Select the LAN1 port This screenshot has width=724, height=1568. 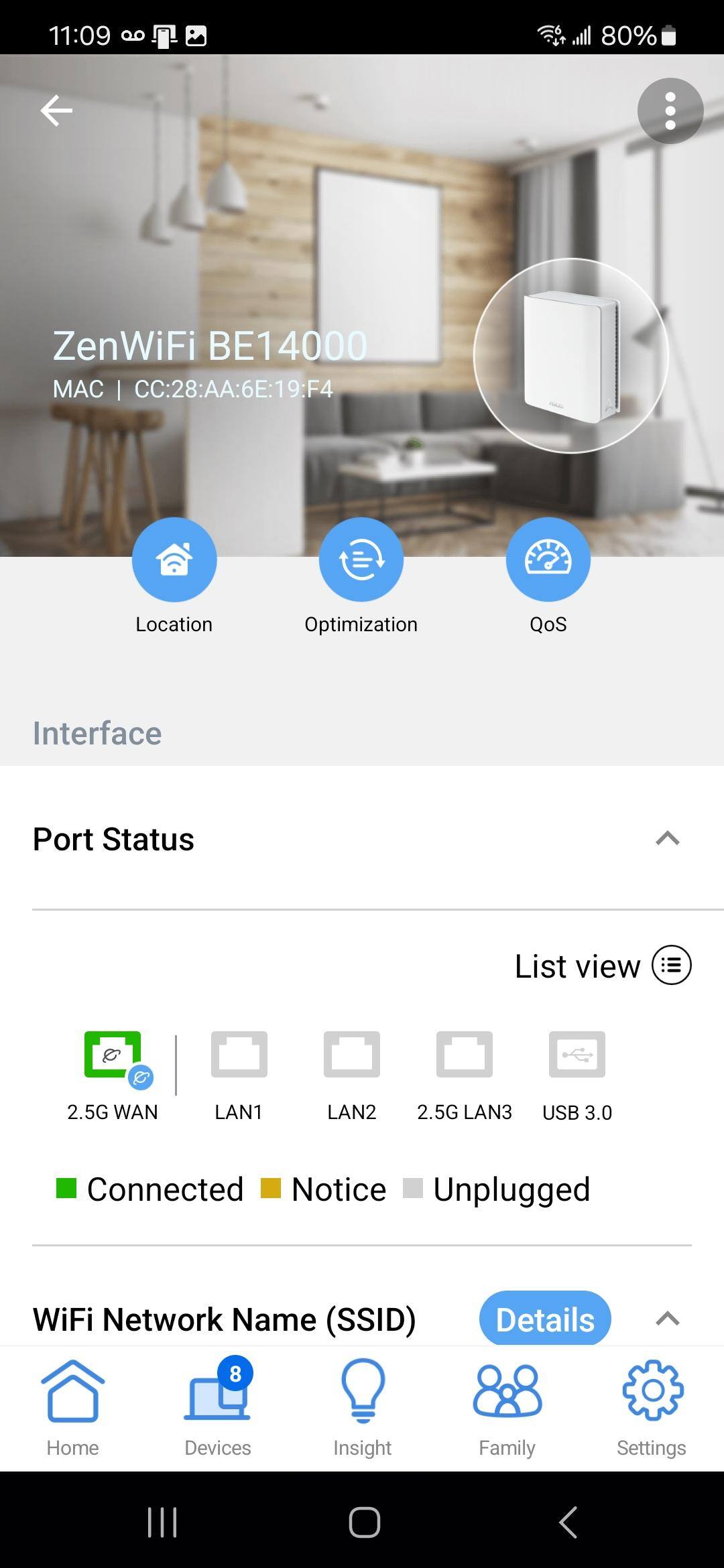click(x=239, y=1055)
